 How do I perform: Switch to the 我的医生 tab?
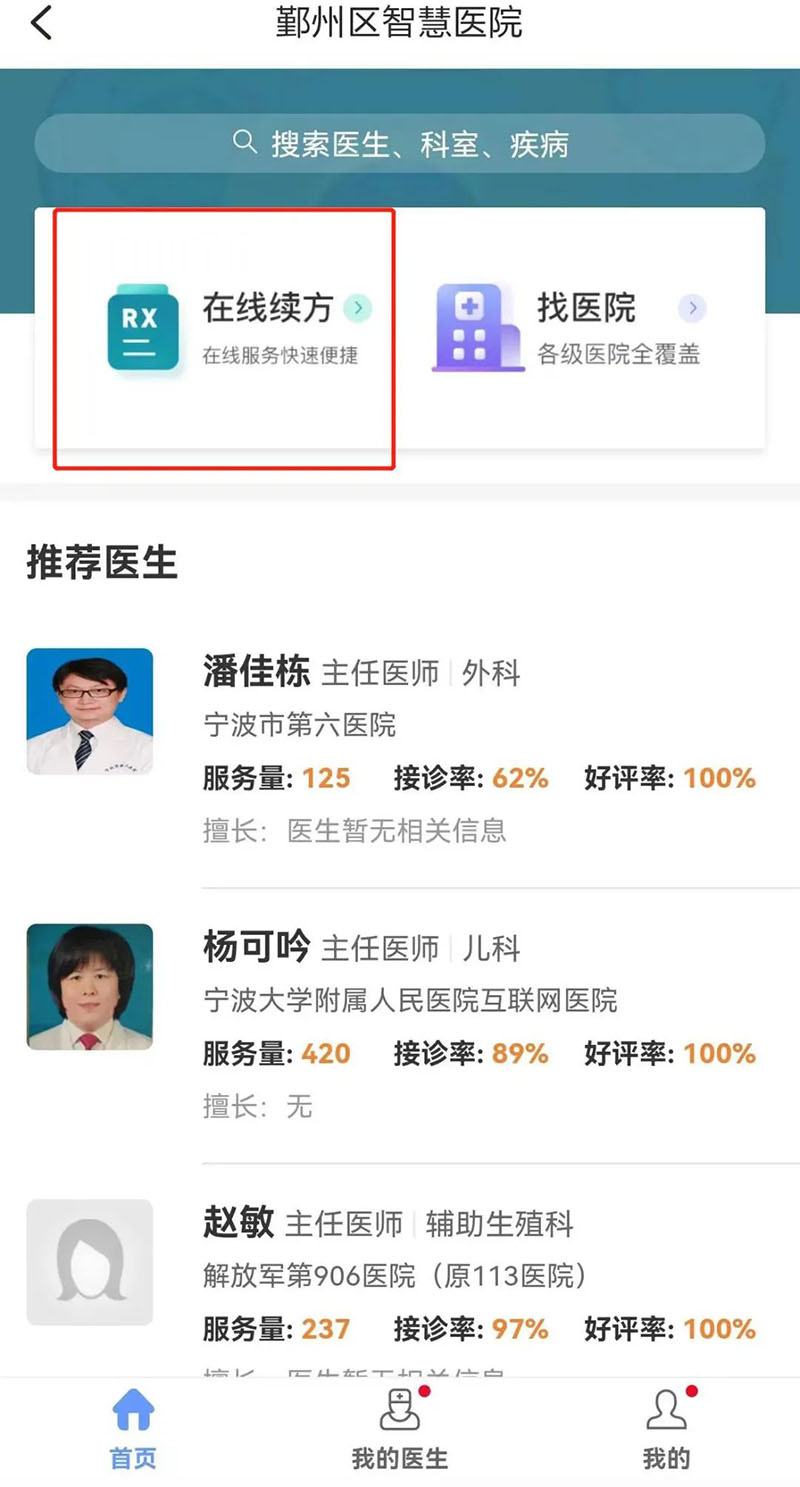click(x=399, y=1428)
